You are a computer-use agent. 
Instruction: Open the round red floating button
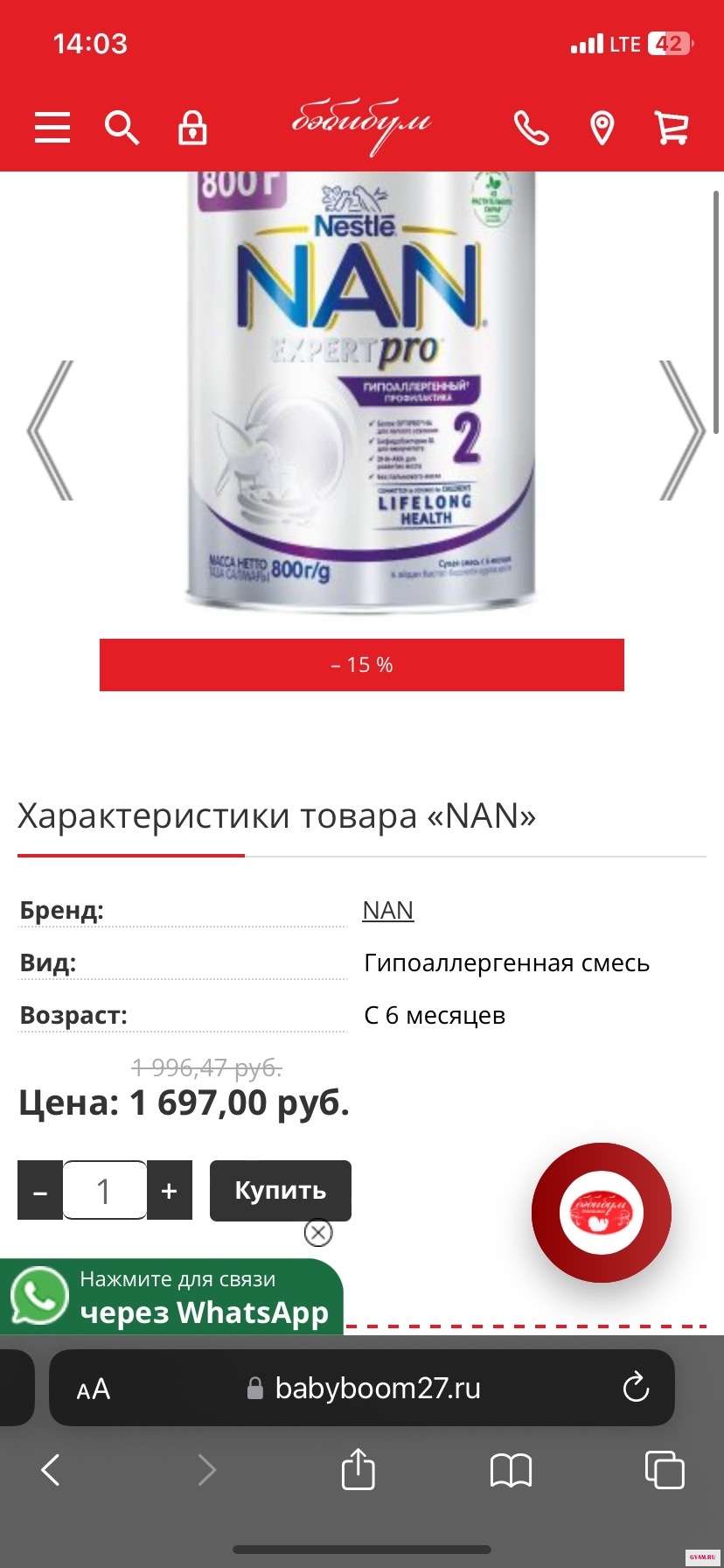pos(602,1213)
